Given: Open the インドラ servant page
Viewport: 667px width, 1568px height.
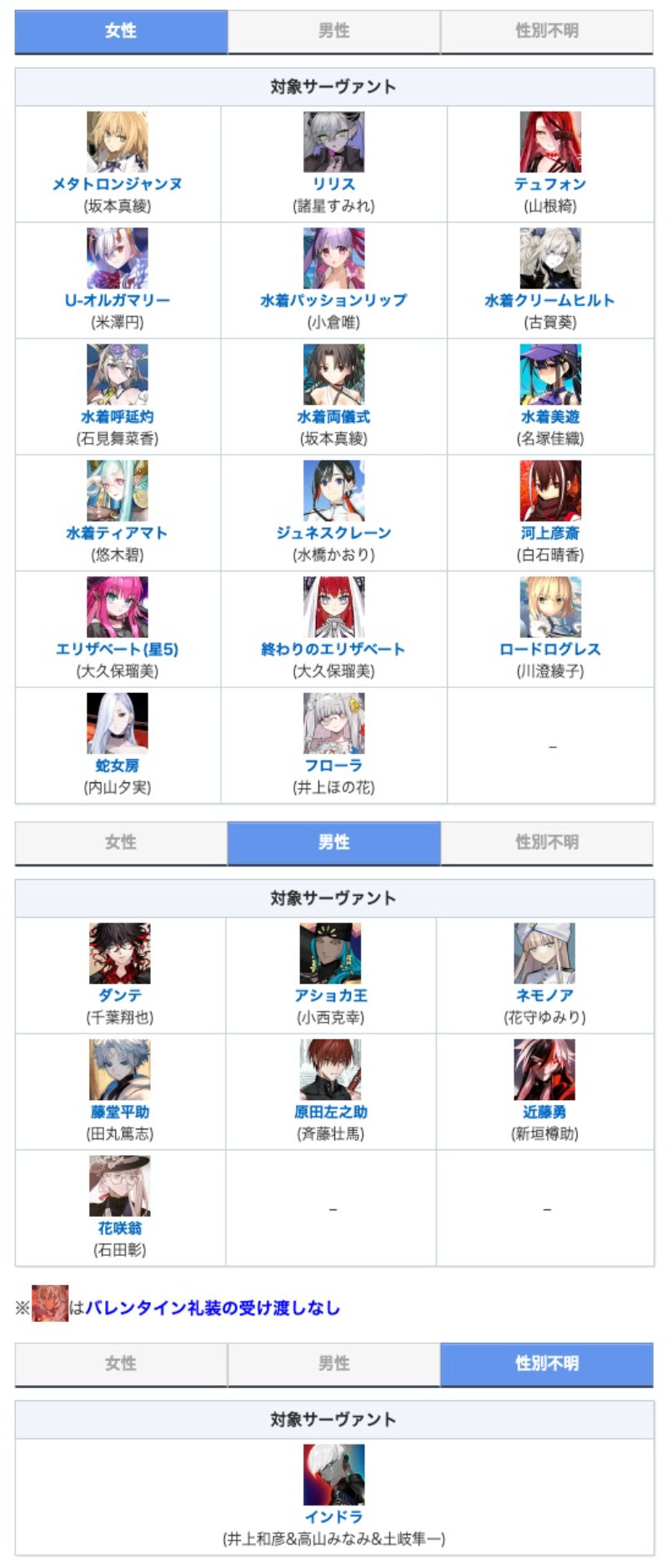Looking at the screenshot, I should (x=333, y=1517).
